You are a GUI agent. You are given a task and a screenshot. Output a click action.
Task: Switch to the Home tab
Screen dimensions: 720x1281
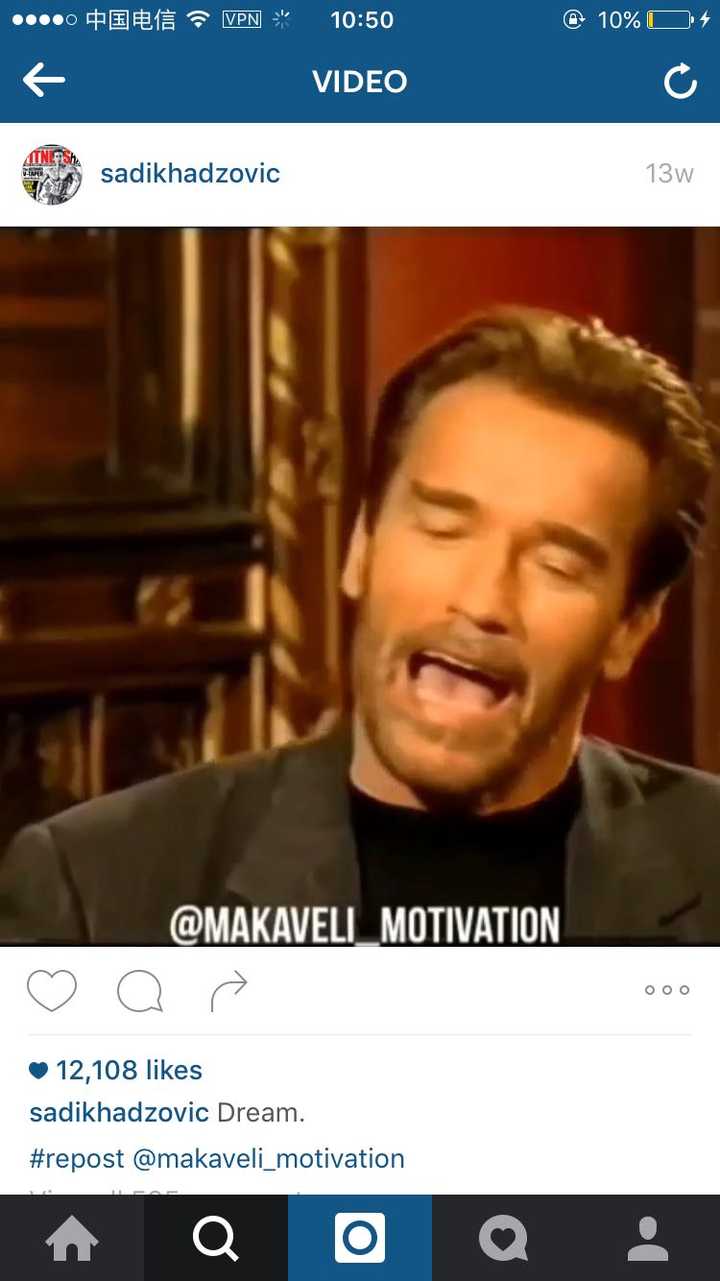pos(72,1239)
